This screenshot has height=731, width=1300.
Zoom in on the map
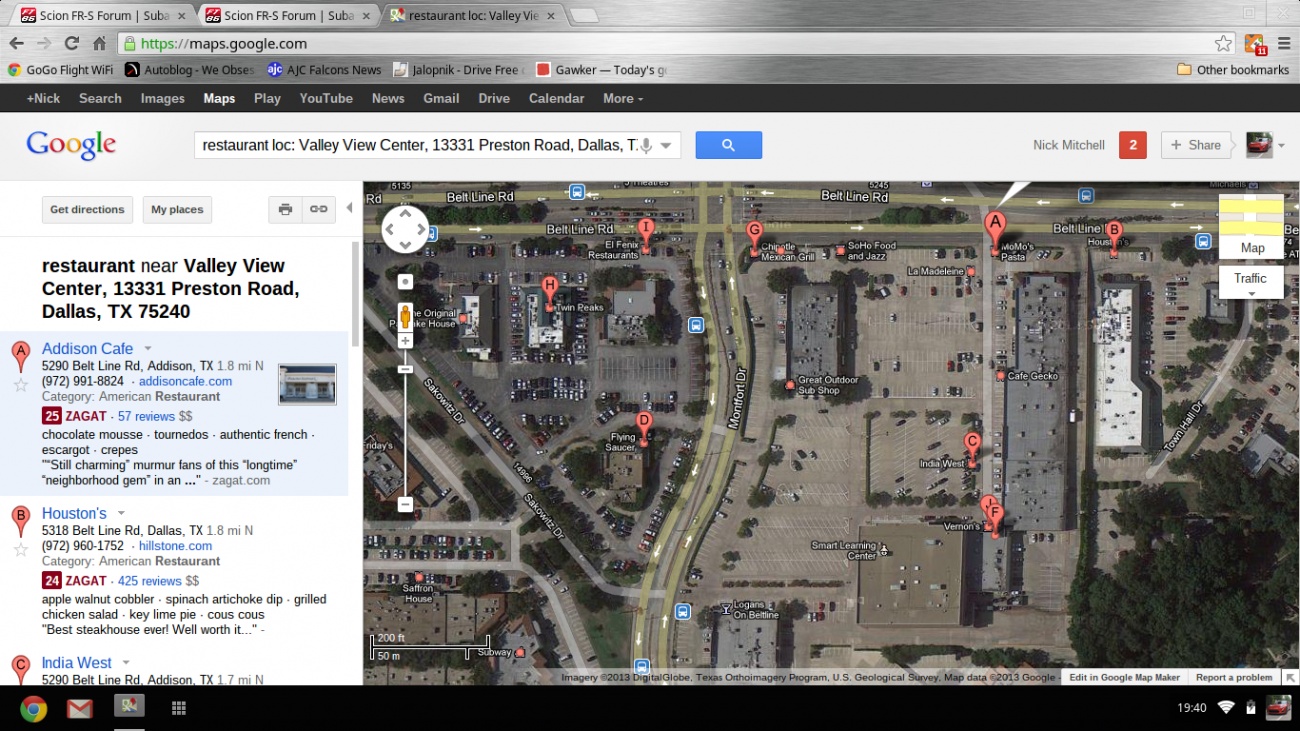405,341
